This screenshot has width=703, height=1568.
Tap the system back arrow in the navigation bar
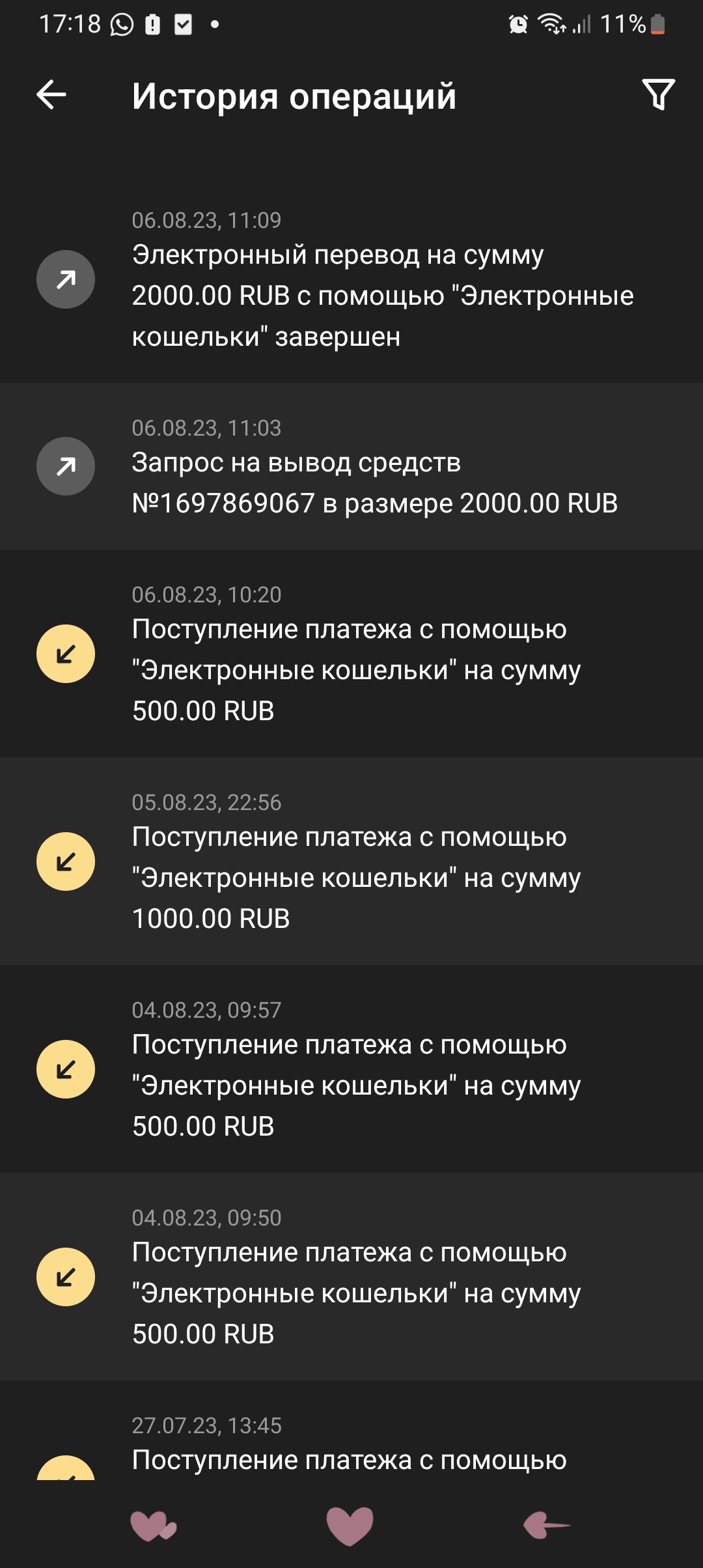coord(547,1525)
